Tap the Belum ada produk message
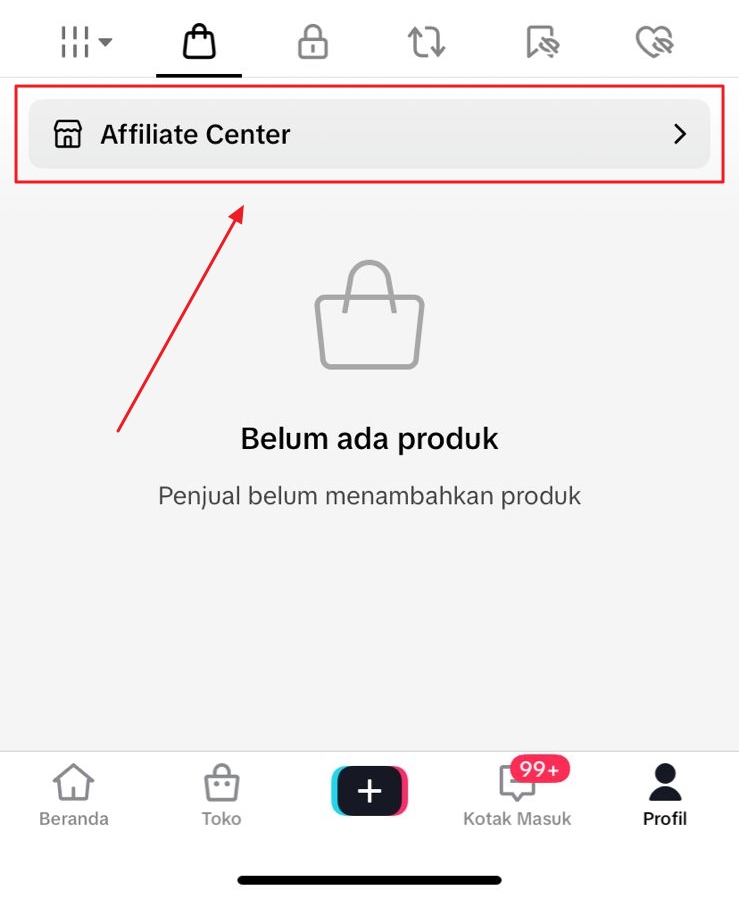 click(369, 438)
